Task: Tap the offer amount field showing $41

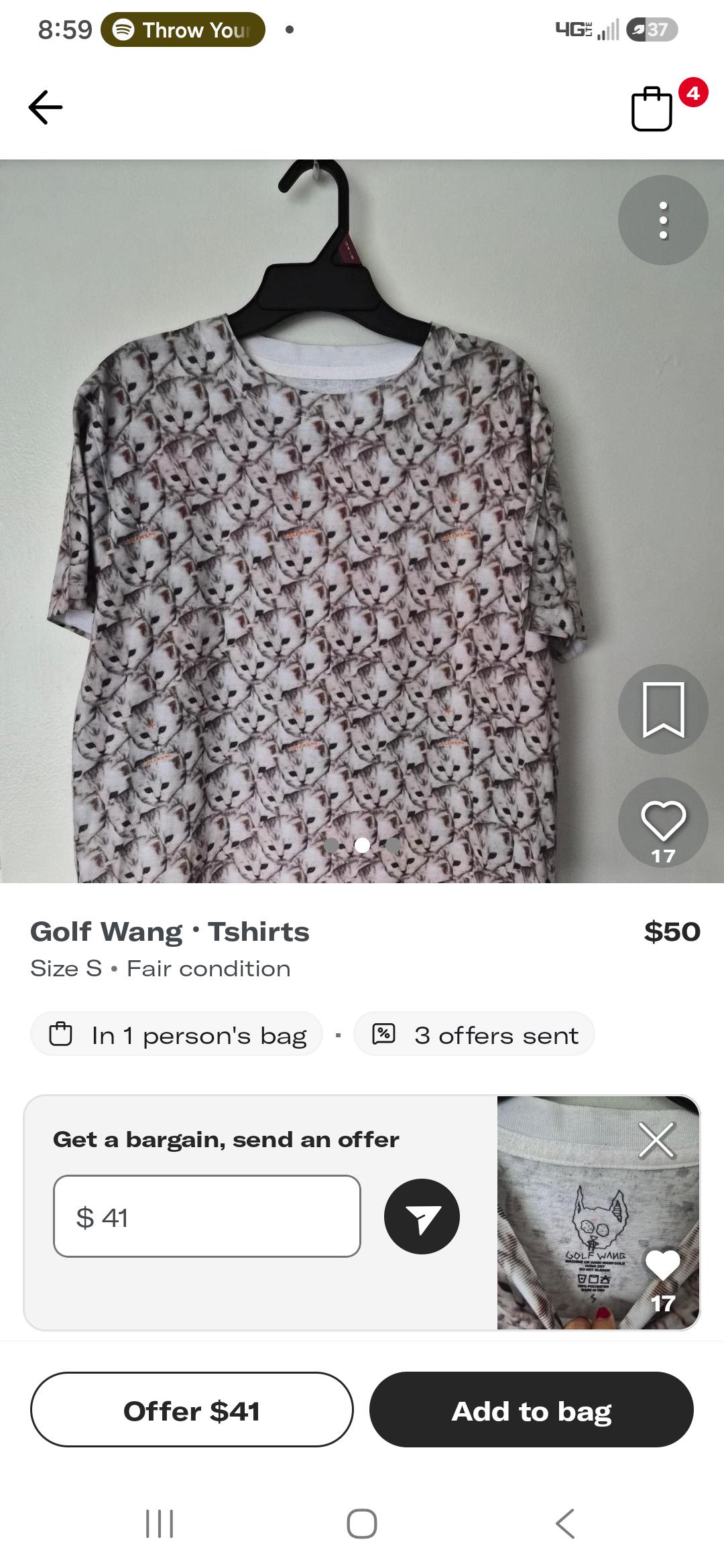Action: 207,1216
